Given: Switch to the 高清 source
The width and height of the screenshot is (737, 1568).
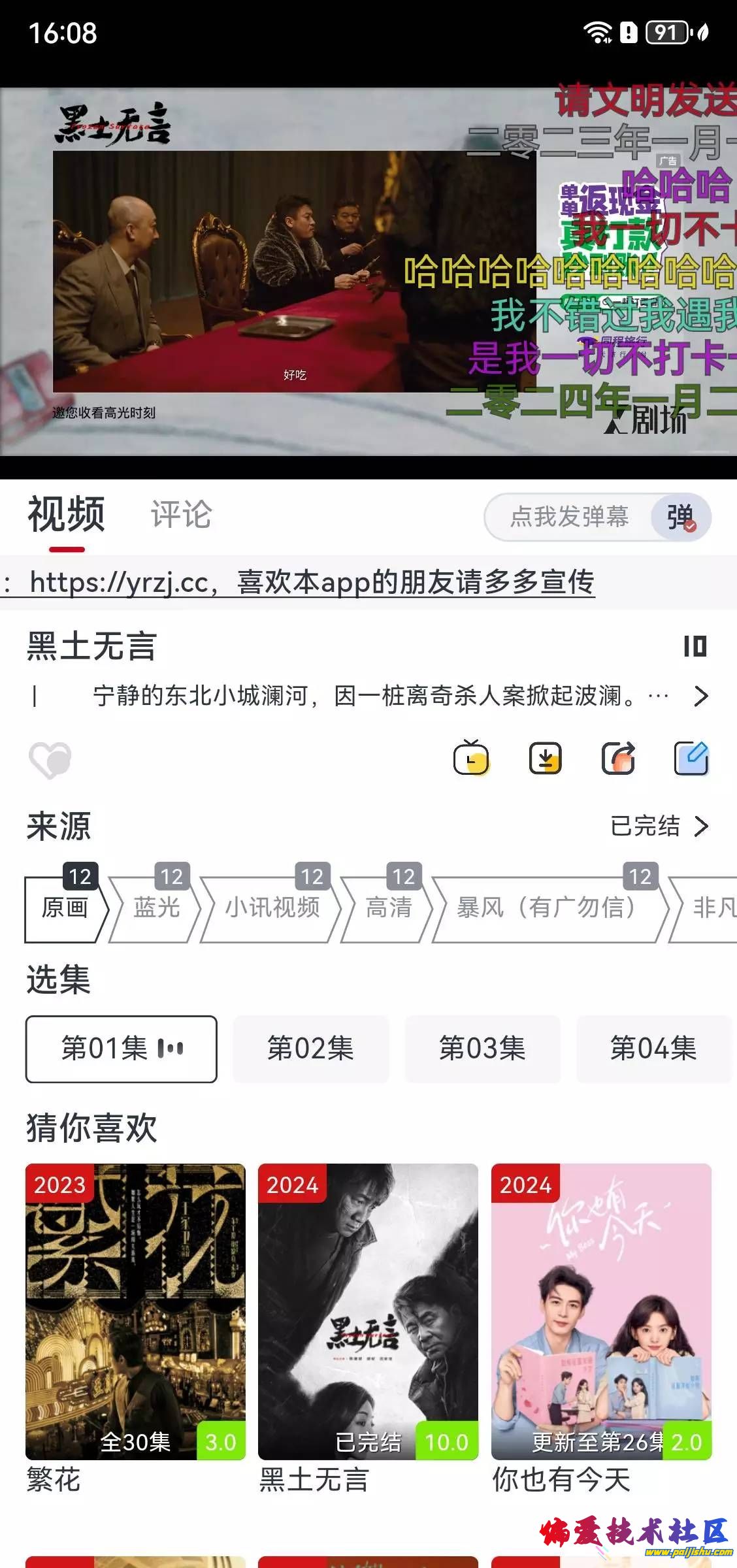Looking at the screenshot, I should coord(389,908).
